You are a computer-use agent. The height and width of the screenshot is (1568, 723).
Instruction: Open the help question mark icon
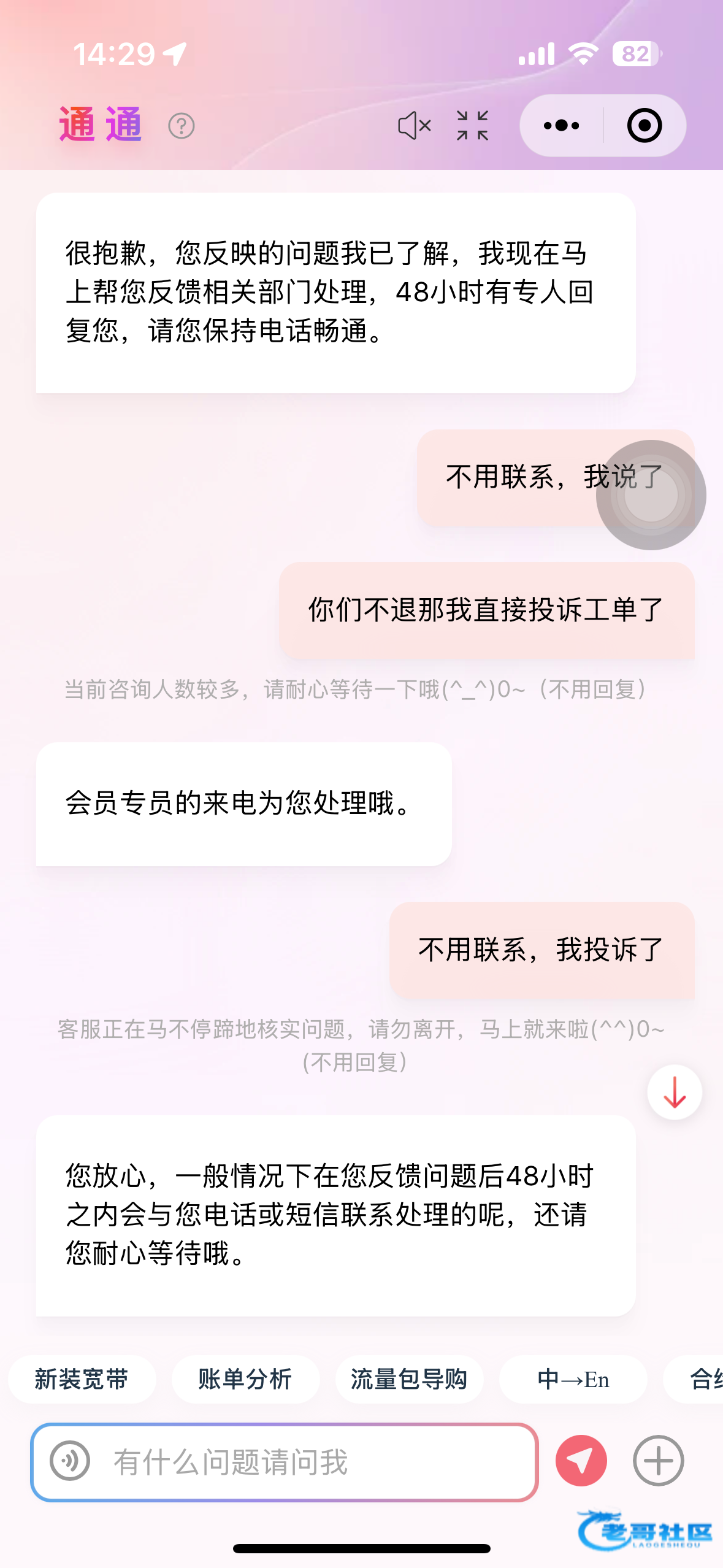(181, 126)
